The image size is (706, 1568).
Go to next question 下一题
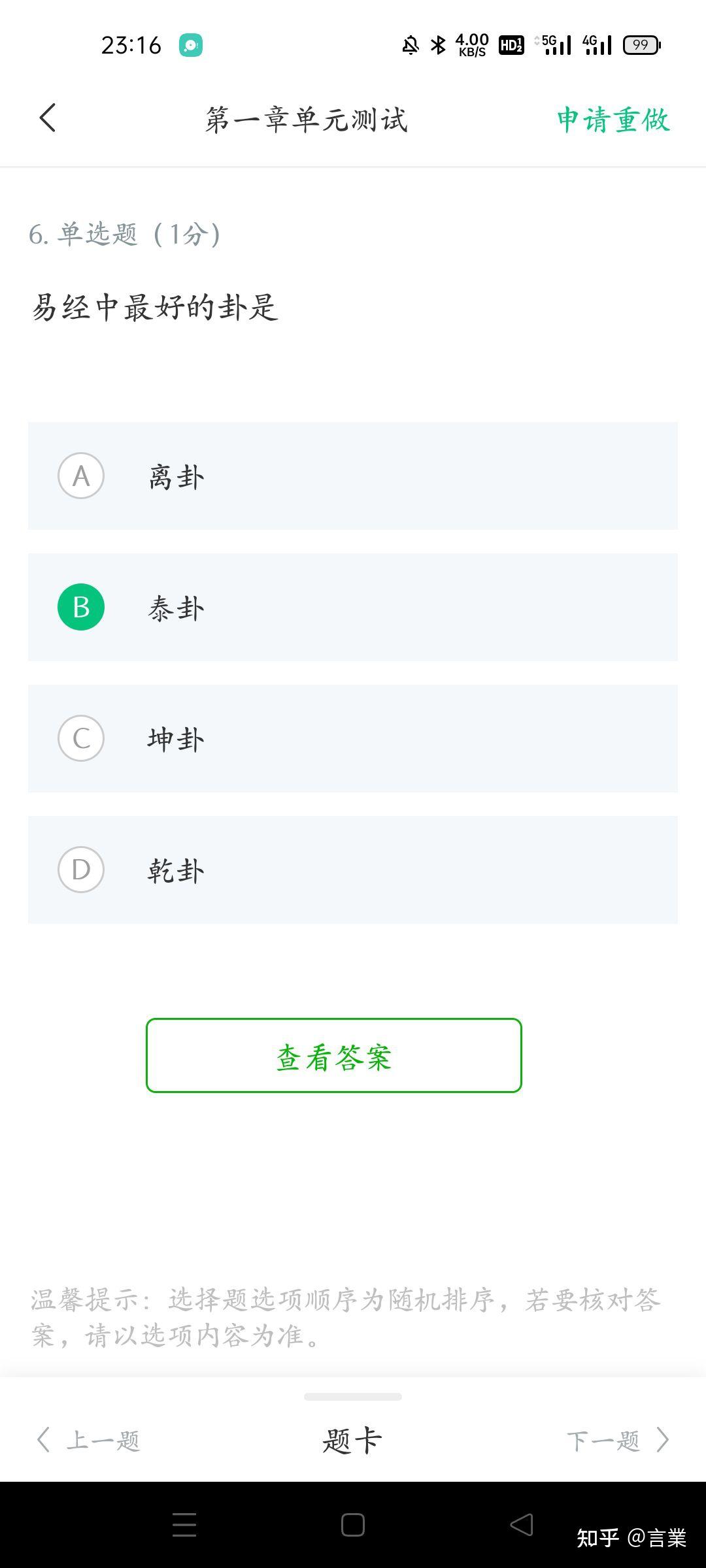click(x=618, y=1440)
